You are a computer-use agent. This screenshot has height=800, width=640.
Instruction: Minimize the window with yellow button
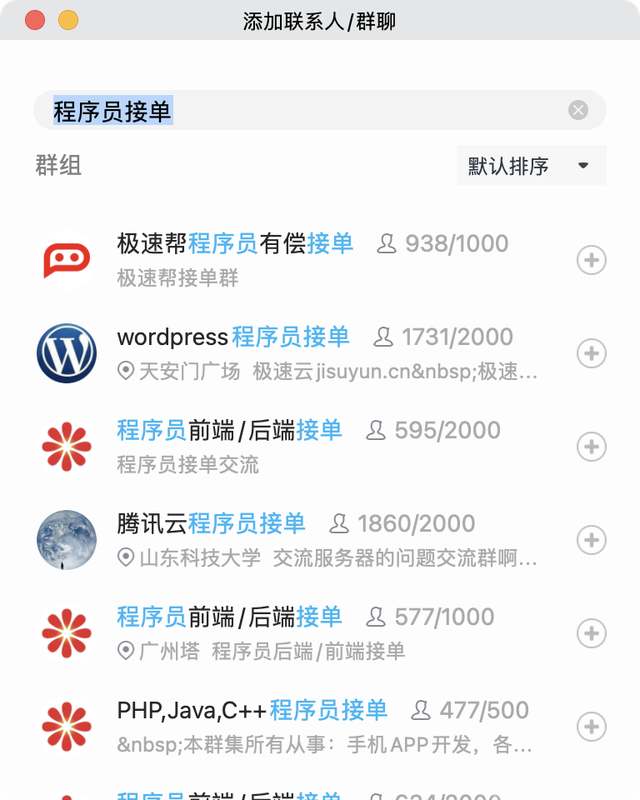(68, 20)
